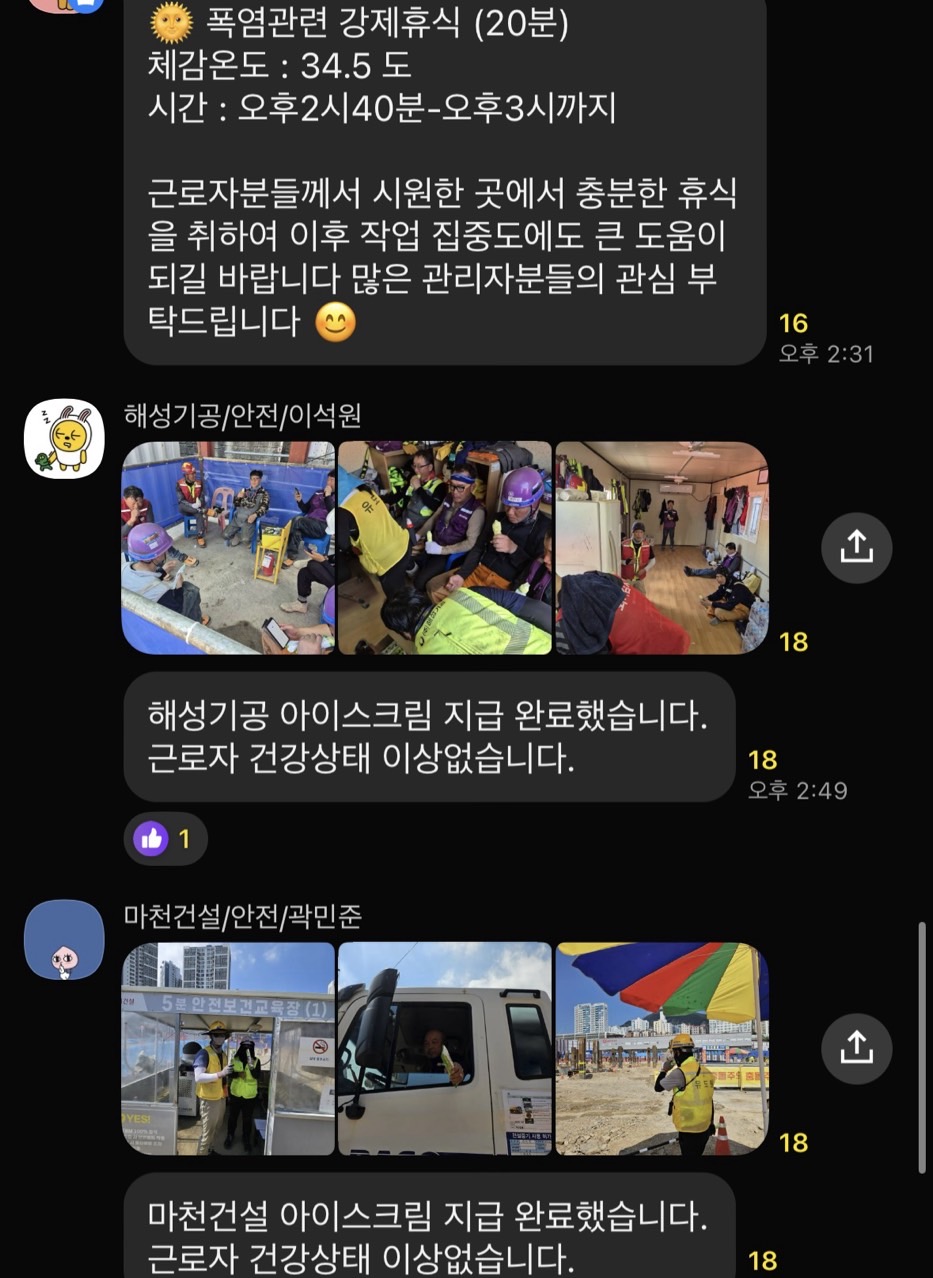The width and height of the screenshot is (933, 1278).
Task: Open 마천건설 photo of the safety education booth
Action: pos(228,1048)
